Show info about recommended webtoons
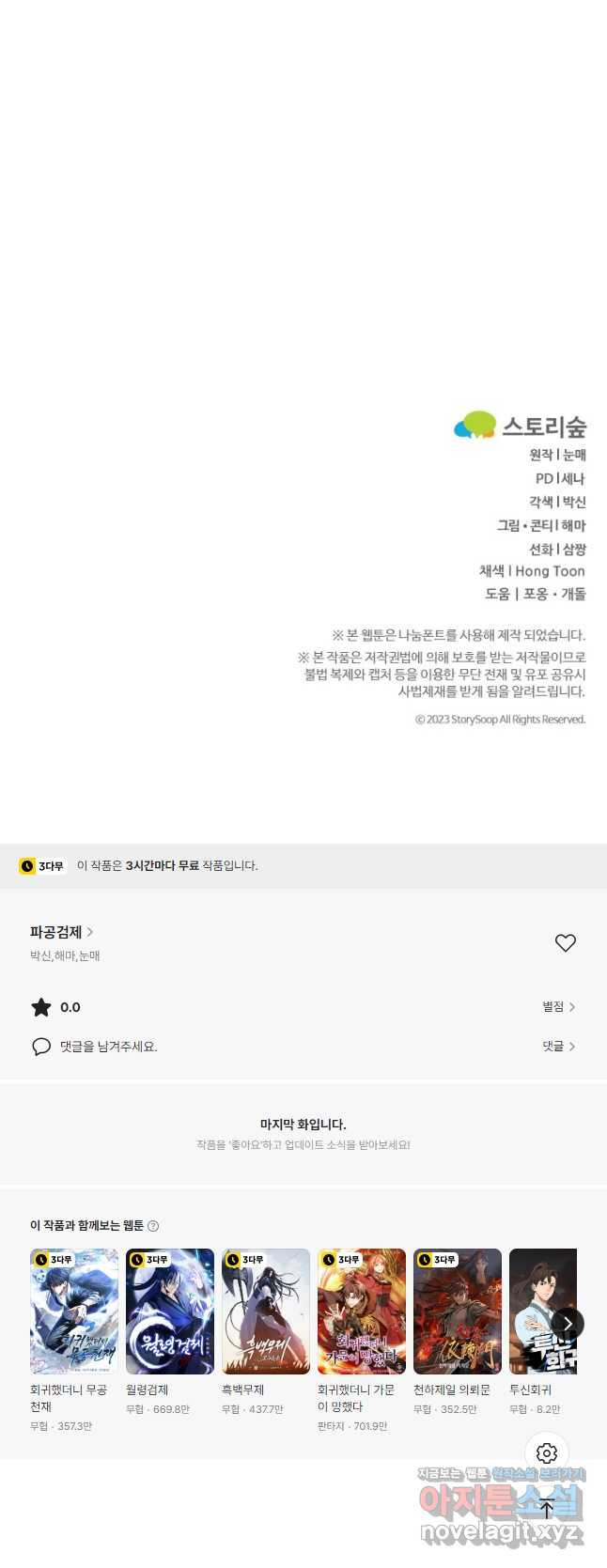This screenshot has width=607, height=1568. [153, 1226]
